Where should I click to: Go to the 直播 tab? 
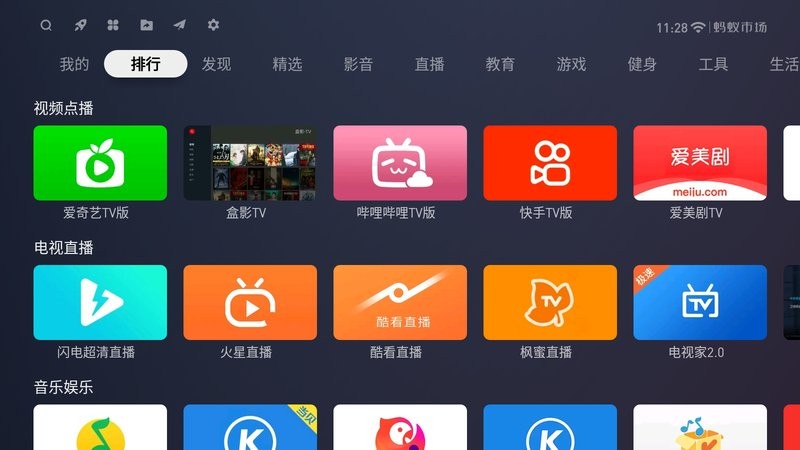pos(430,64)
